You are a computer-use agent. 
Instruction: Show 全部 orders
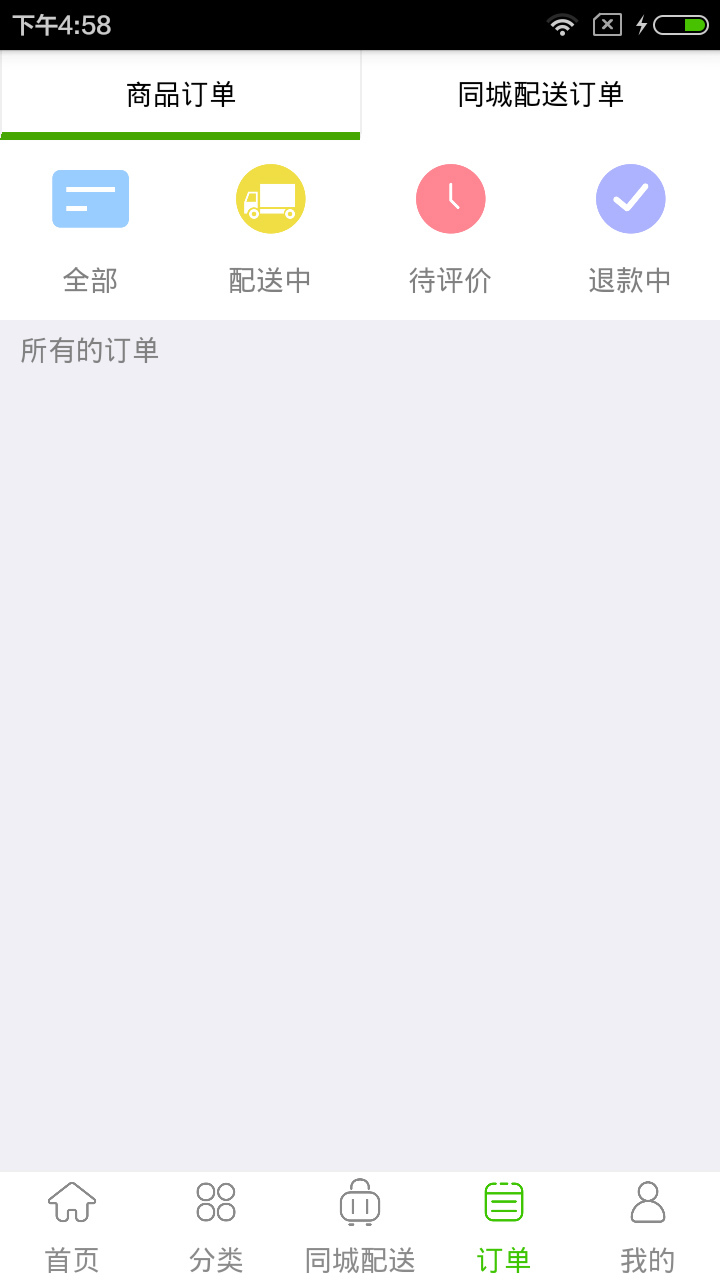tap(90, 230)
